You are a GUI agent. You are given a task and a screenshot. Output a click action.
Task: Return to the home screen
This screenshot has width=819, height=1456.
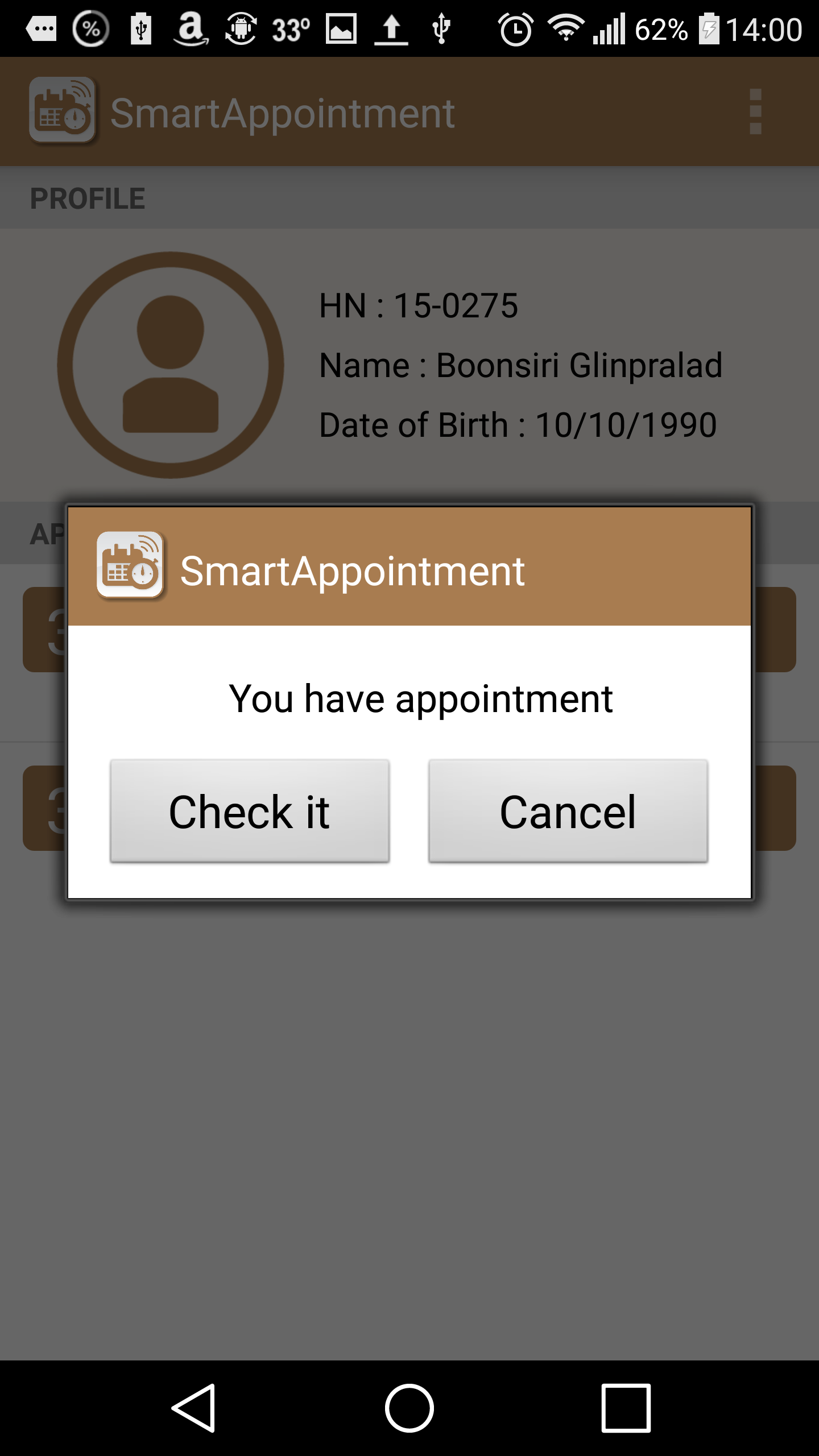[409, 1408]
